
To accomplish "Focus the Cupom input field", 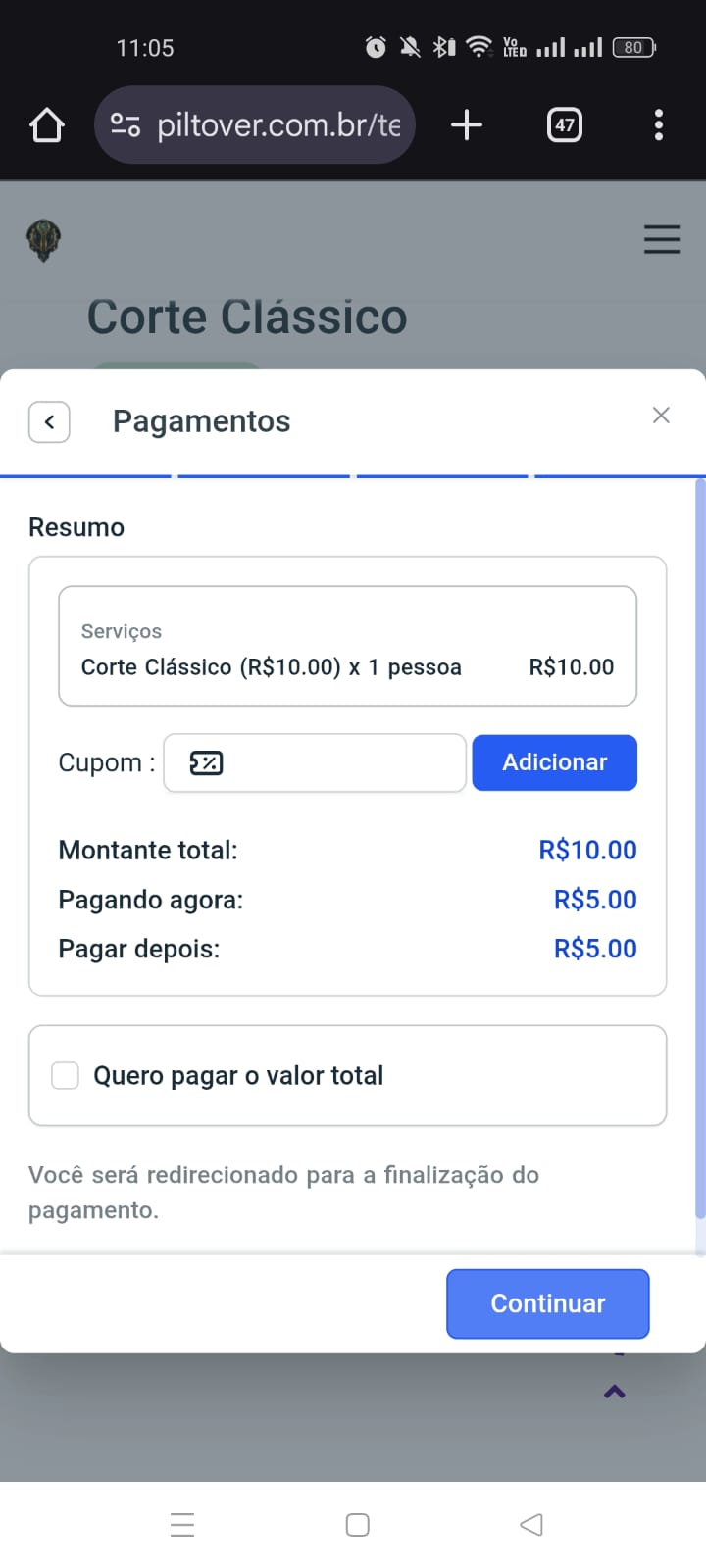I will click(x=314, y=762).
